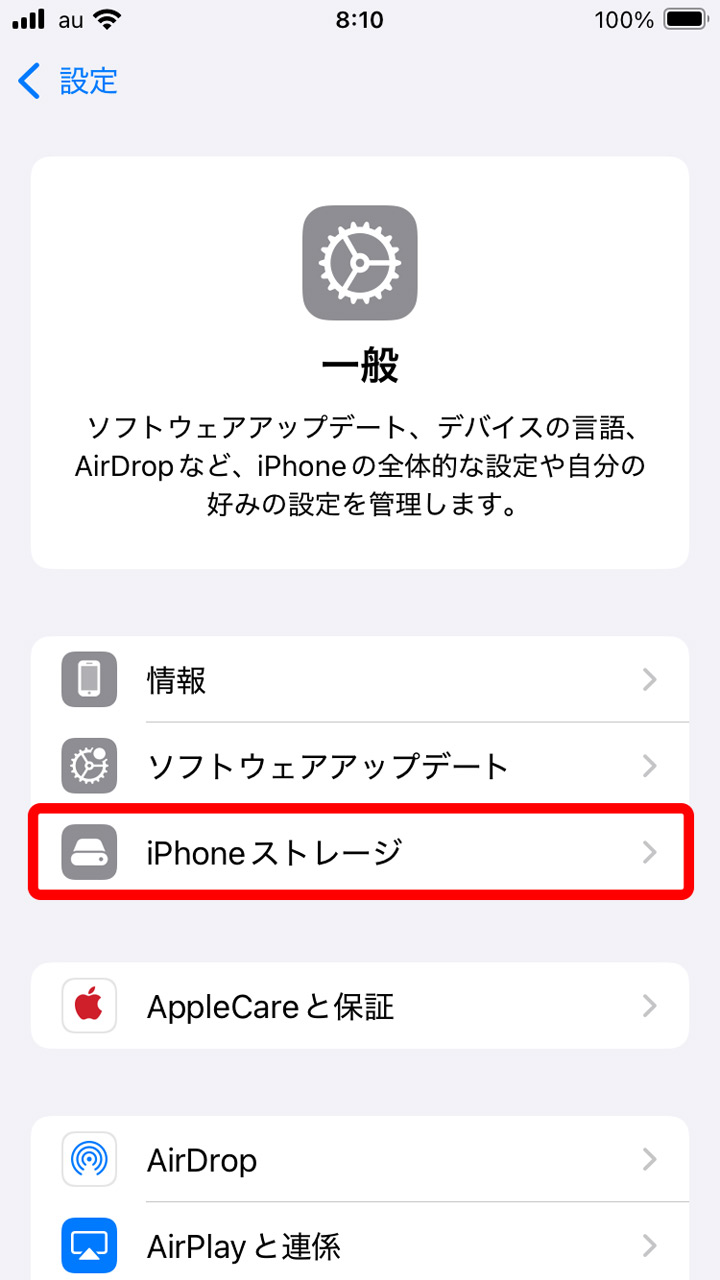This screenshot has height=1280, width=720.
Task: Select the Apple logo beside AppleCareと保証
Action: [x=89, y=1006]
